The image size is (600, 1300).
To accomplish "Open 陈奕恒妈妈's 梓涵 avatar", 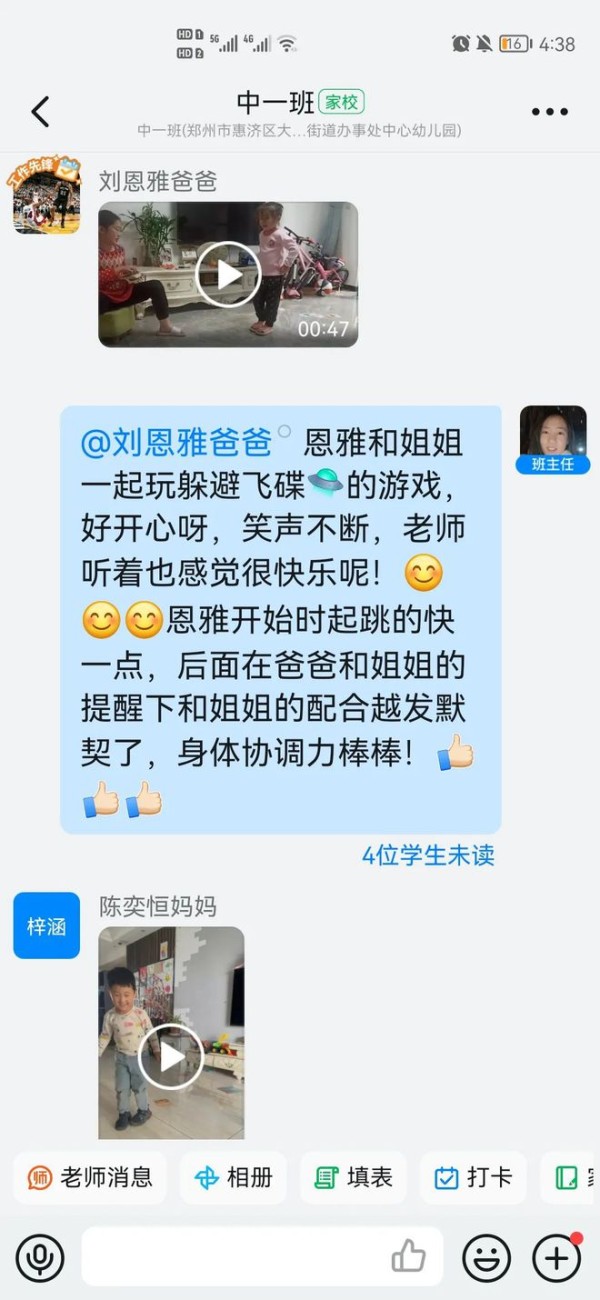I will click(x=46, y=925).
